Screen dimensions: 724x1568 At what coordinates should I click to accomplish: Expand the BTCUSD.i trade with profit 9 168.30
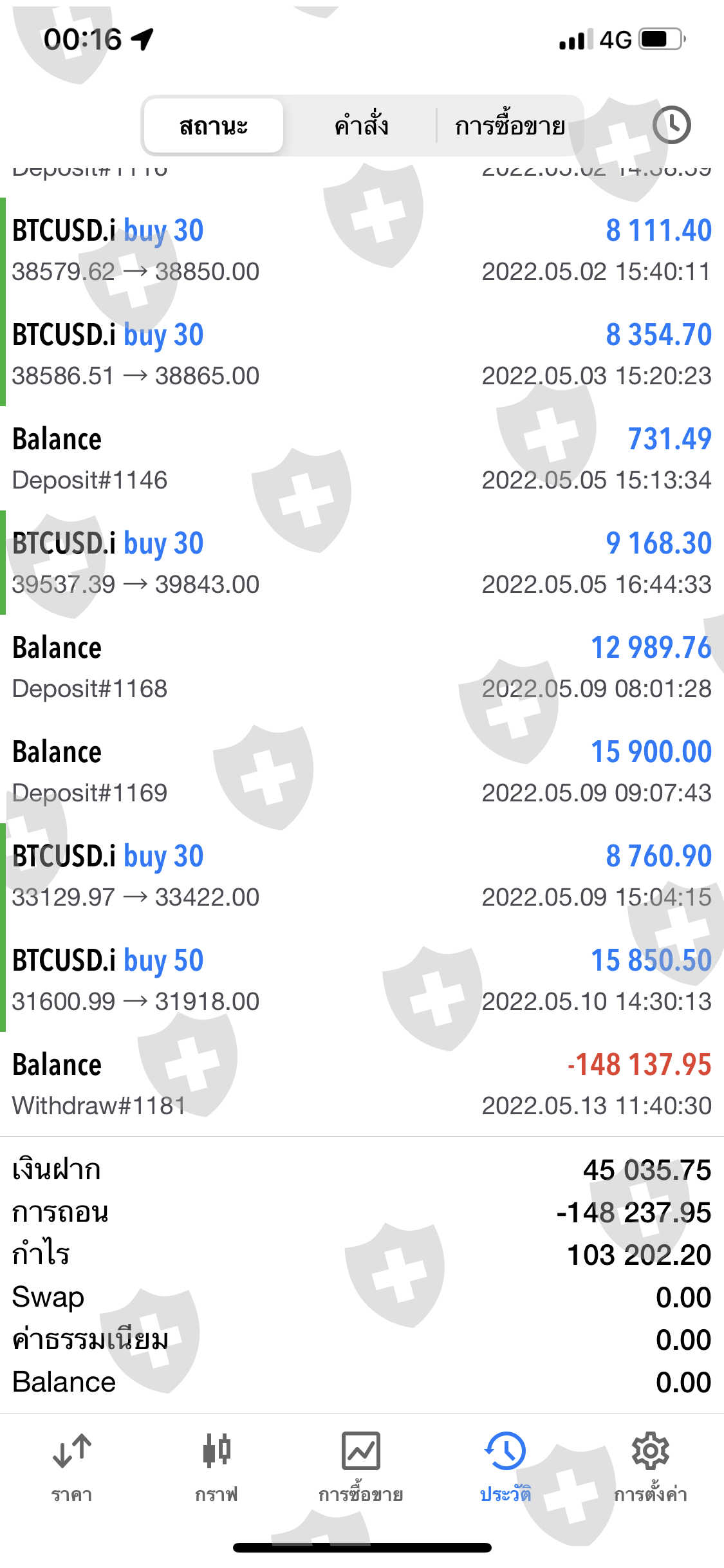[362, 563]
